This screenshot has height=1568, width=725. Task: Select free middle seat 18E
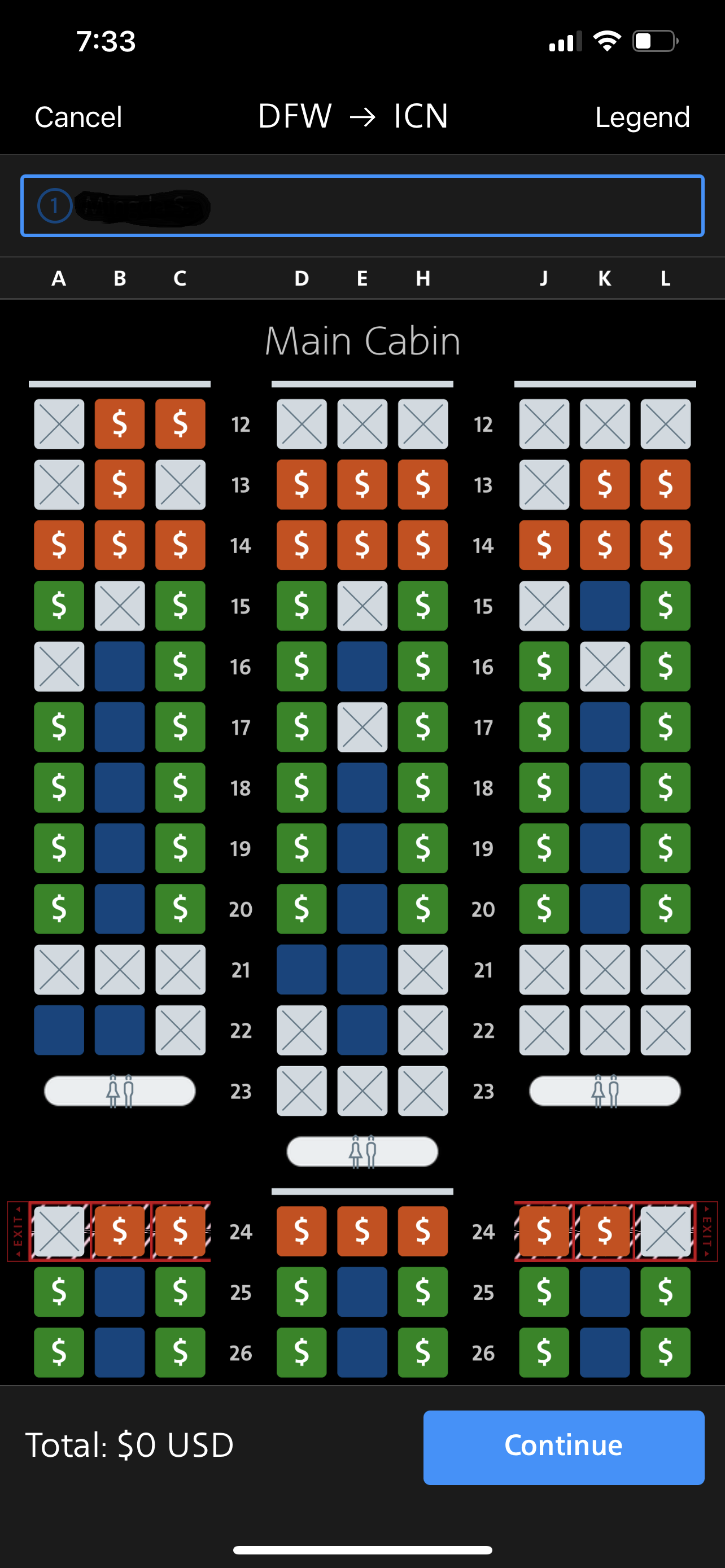[362, 787]
